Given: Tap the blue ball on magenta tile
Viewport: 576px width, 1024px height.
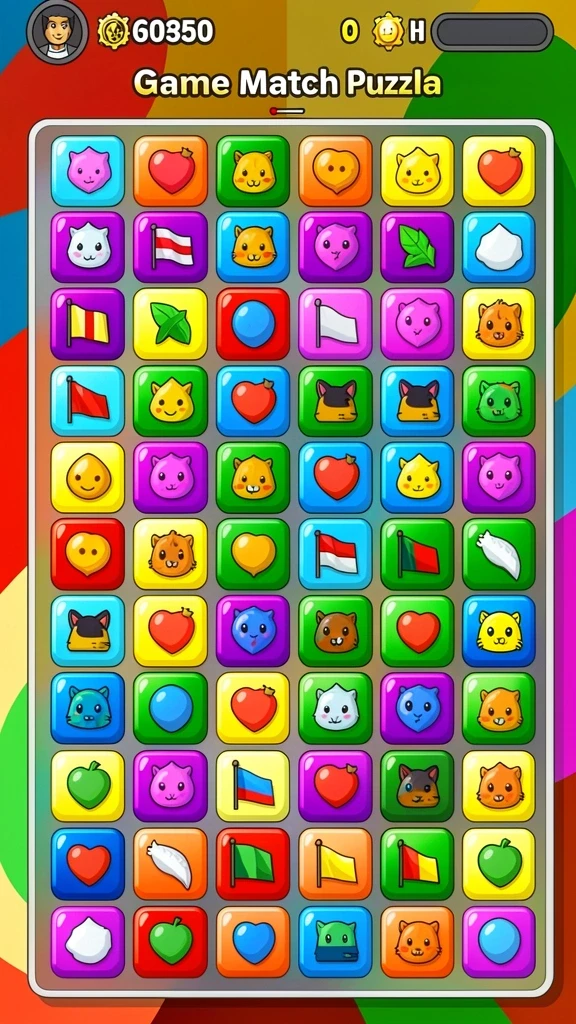Looking at the screenshot, I should tap(499, 941).
